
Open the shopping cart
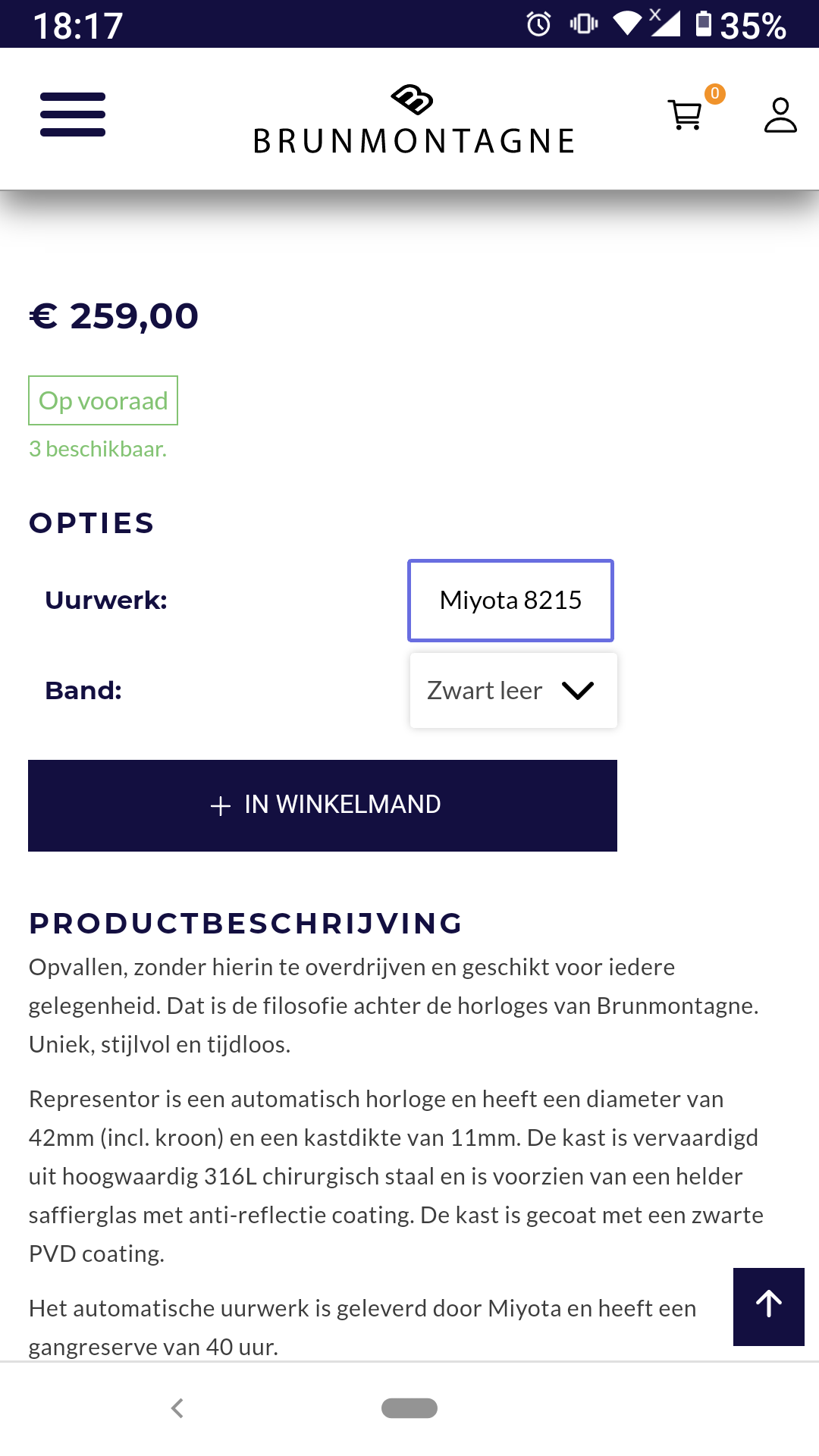point(686,115)
